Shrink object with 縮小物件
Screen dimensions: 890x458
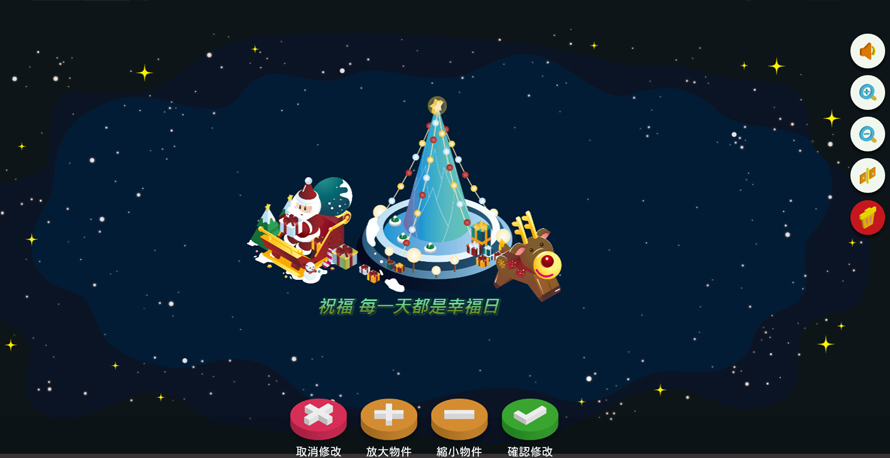point(459,417)
